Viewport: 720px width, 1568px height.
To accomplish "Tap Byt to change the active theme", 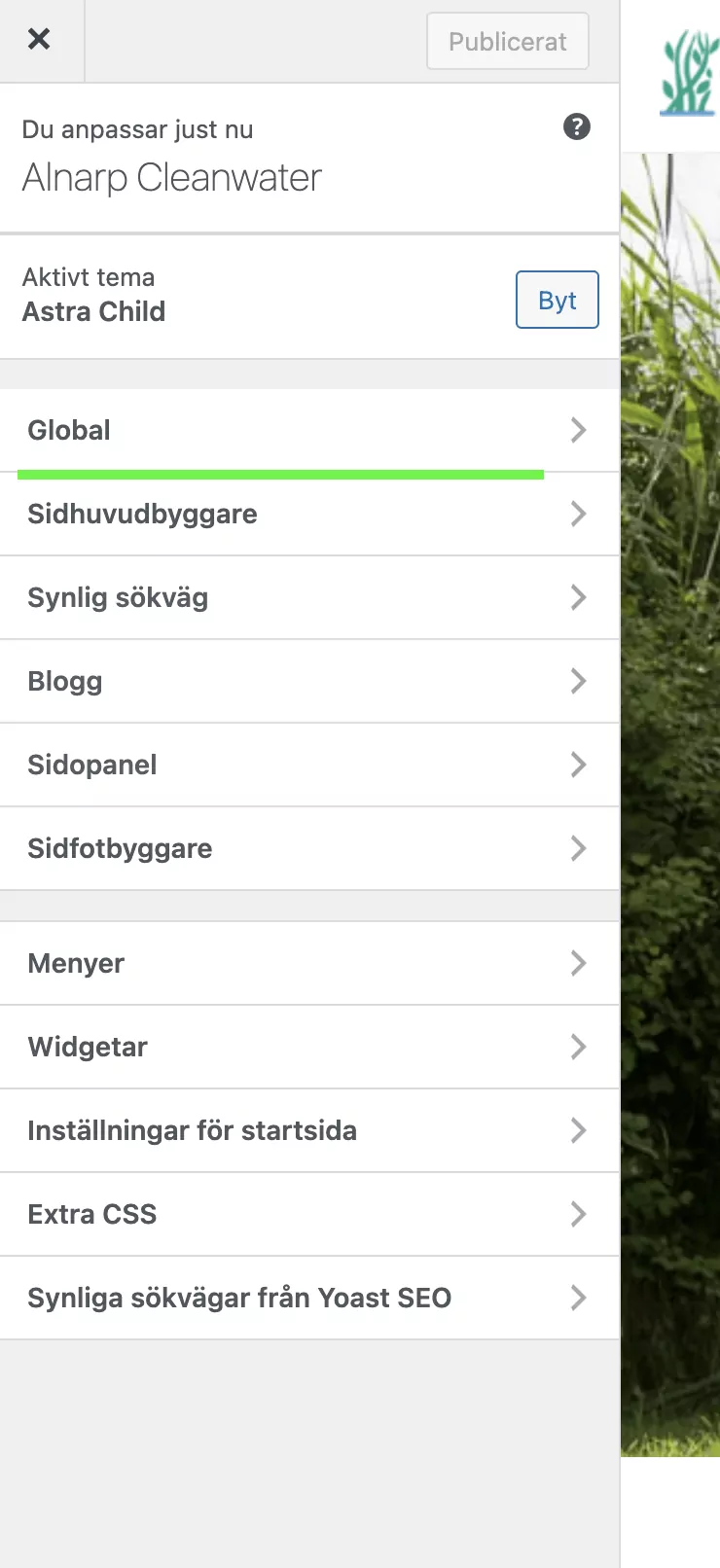I will (x=558, y=300).
